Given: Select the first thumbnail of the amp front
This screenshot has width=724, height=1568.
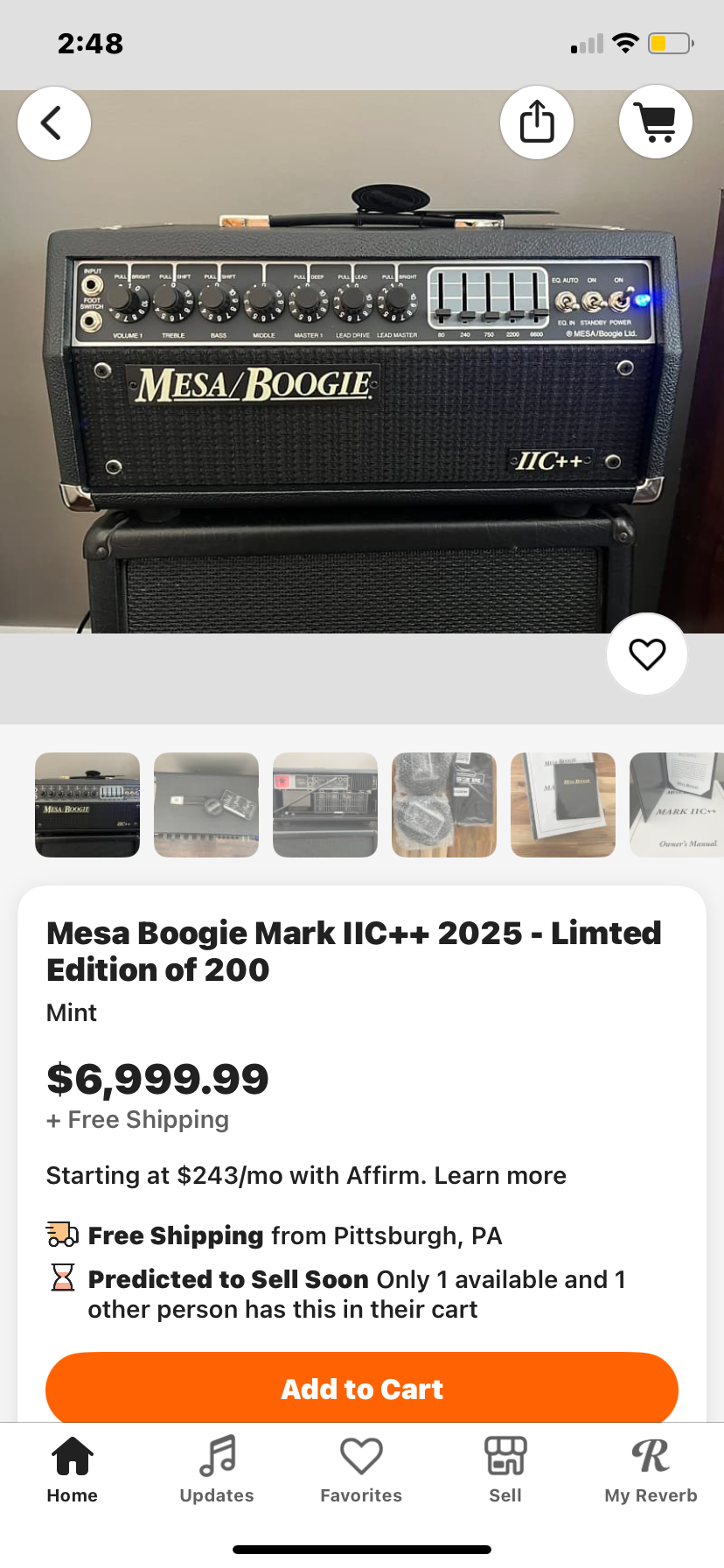Looking at the screenshot, I should coord(87,805).
